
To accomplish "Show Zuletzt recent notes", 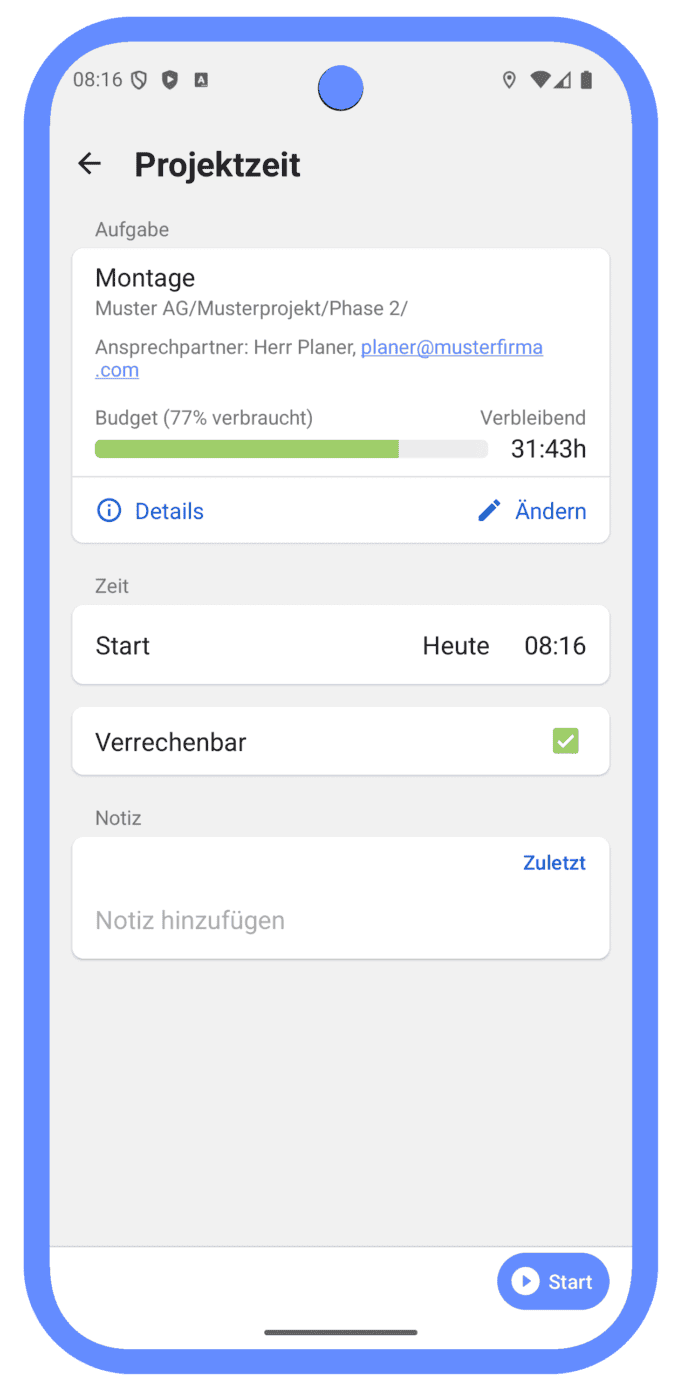I will (554, 863).
